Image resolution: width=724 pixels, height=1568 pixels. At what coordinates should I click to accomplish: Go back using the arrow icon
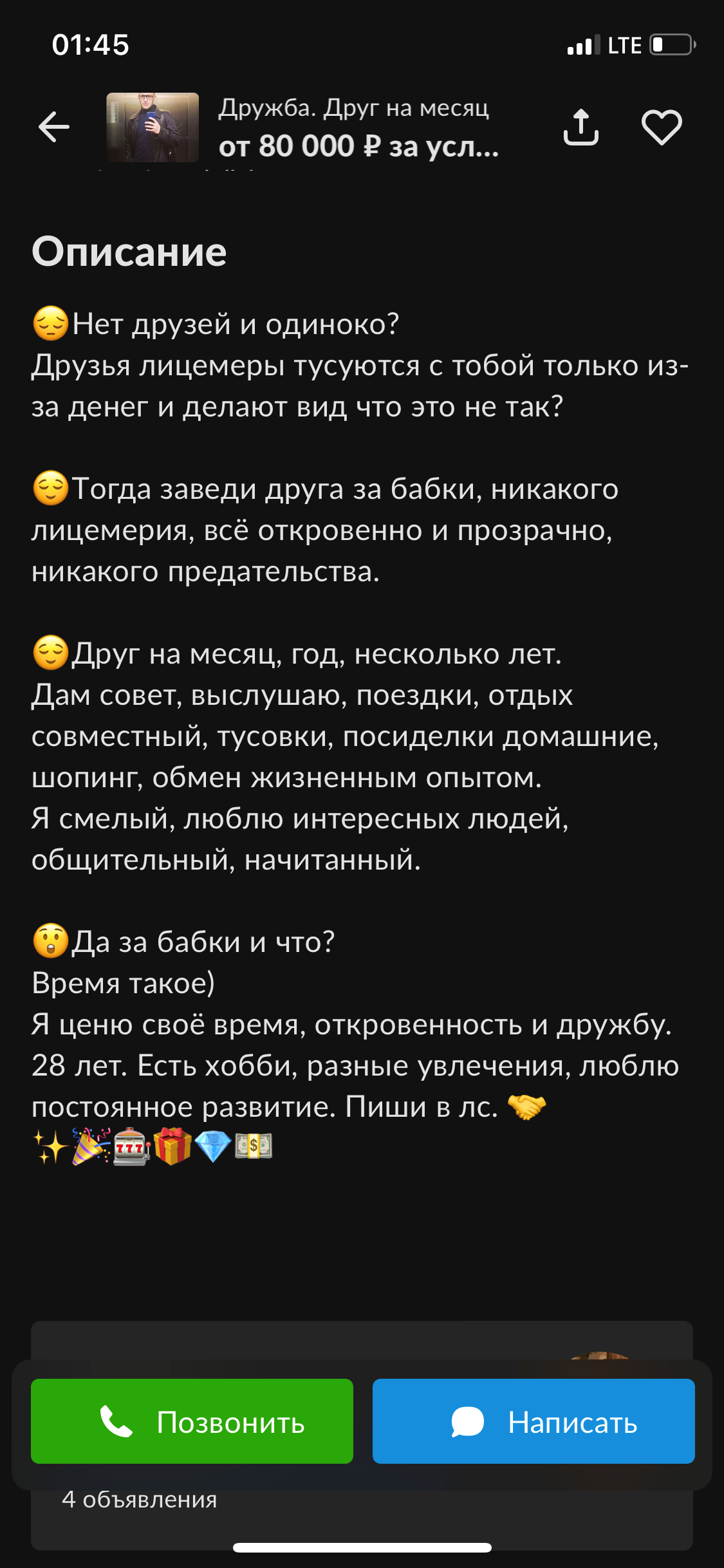(54, 126)
